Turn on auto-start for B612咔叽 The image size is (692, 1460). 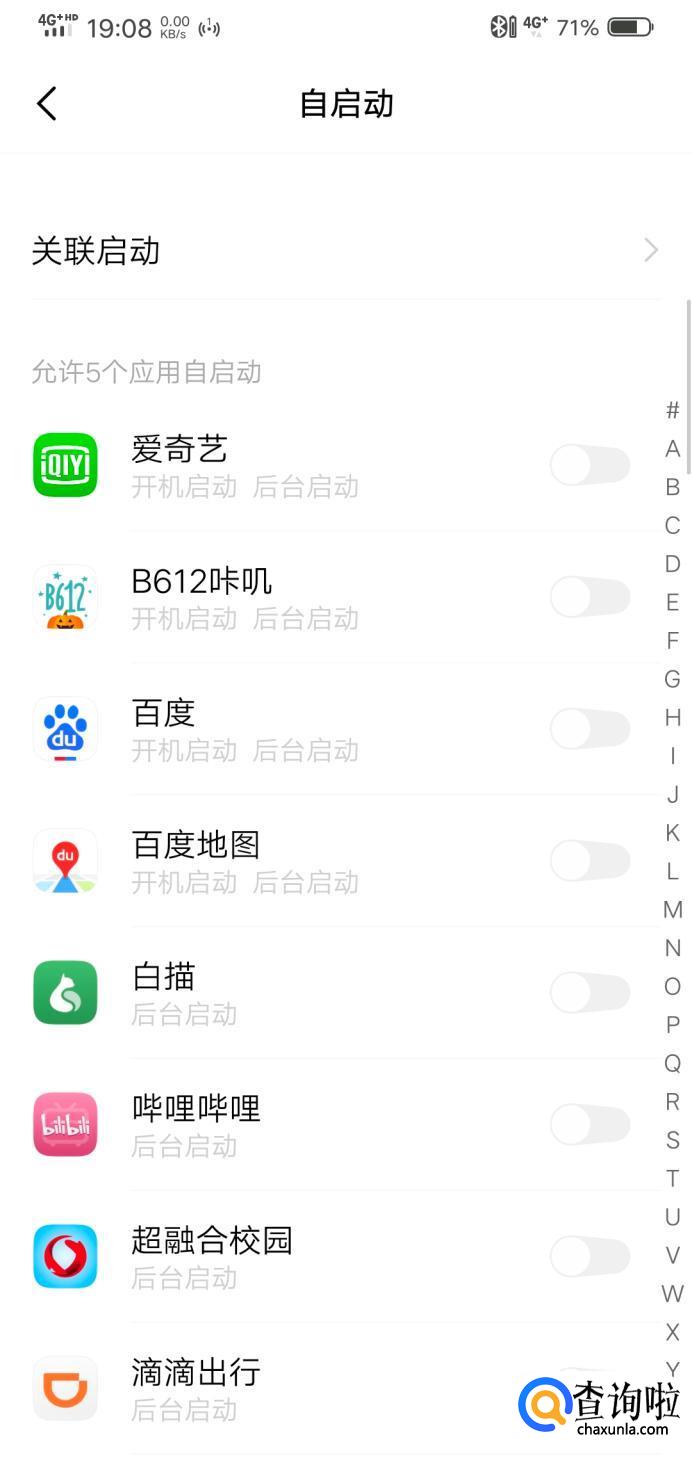click(x=590, y=598)
